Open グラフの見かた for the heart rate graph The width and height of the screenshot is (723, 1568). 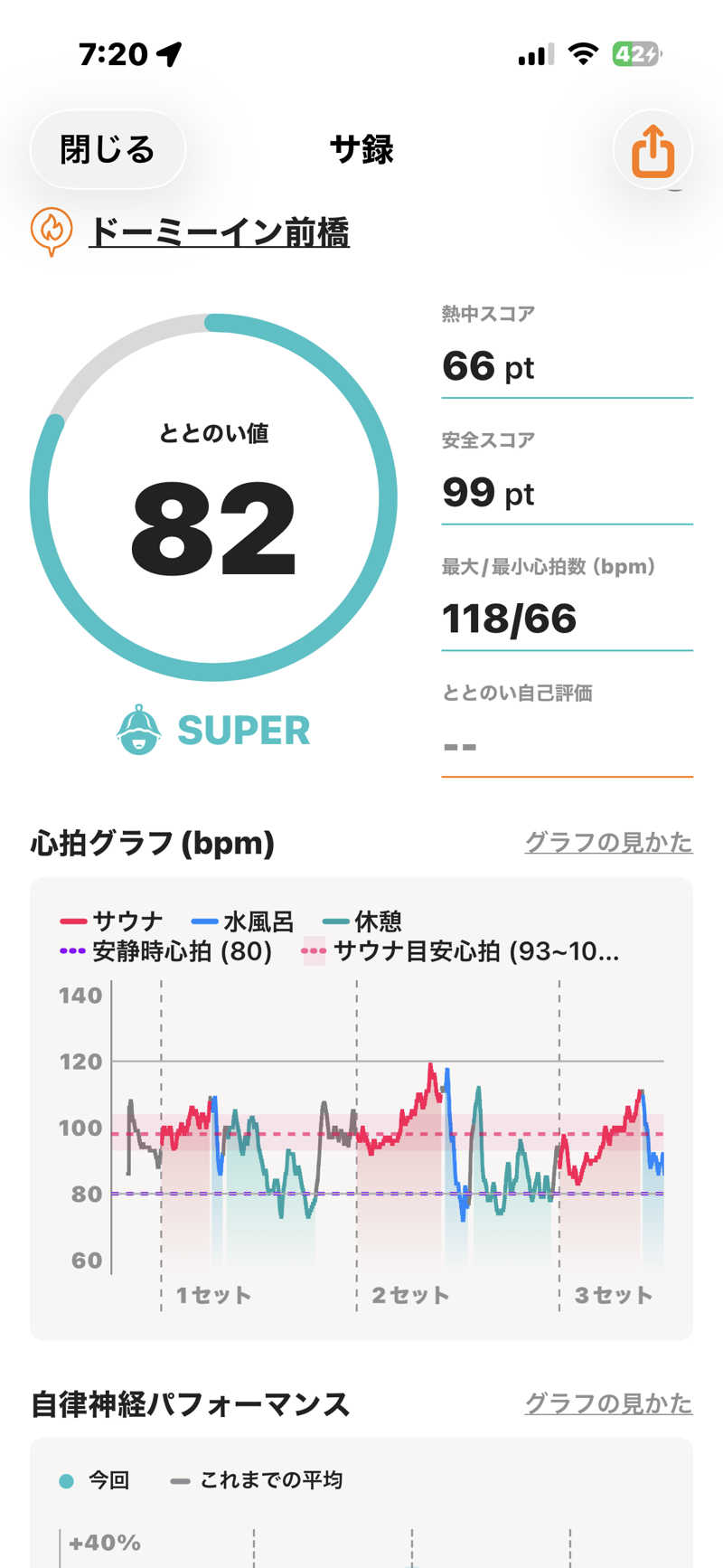point(608,842)
